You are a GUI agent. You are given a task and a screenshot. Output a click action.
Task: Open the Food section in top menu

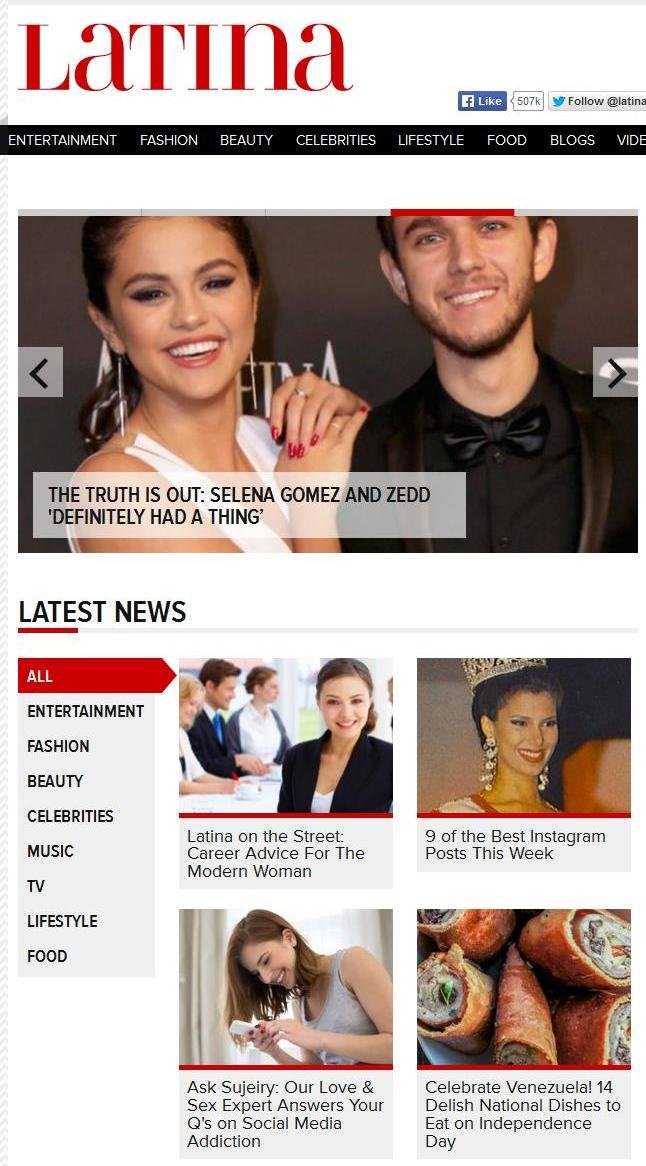[x=506, y=140]
